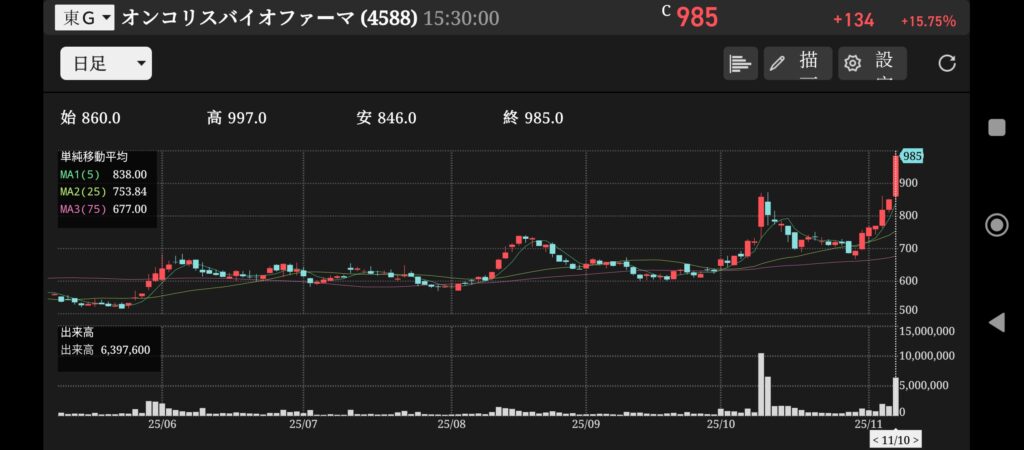Tap the system home button
Screen dimensions: 1024x450
click(996, 224)
